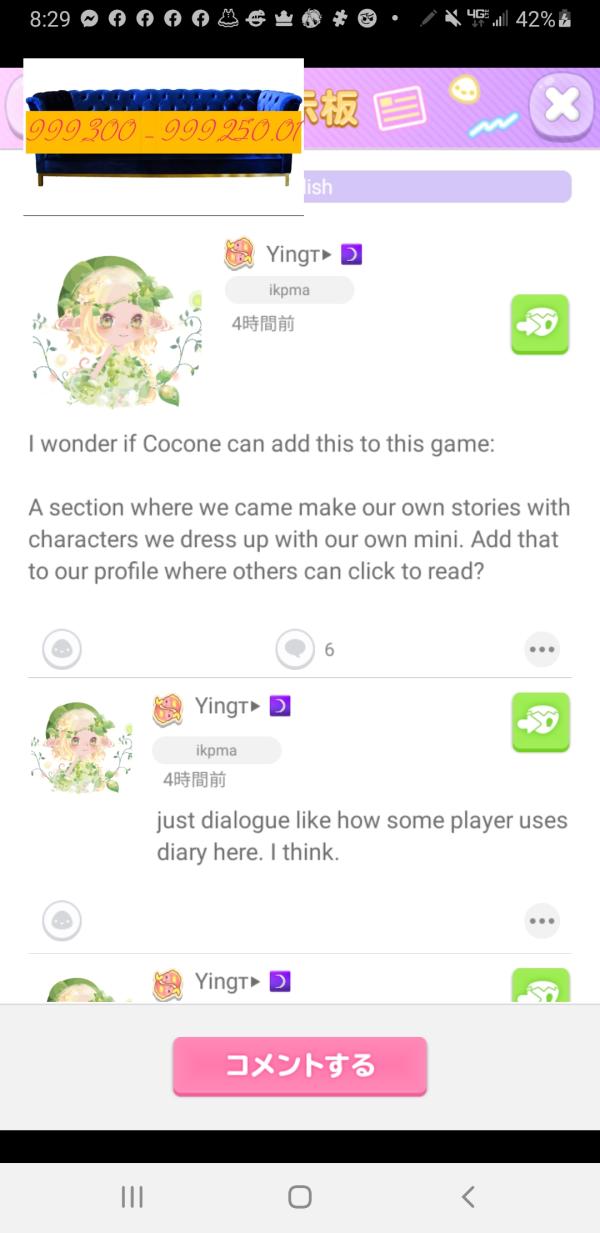Open recent apps from navigation bar

(132, 1197)
